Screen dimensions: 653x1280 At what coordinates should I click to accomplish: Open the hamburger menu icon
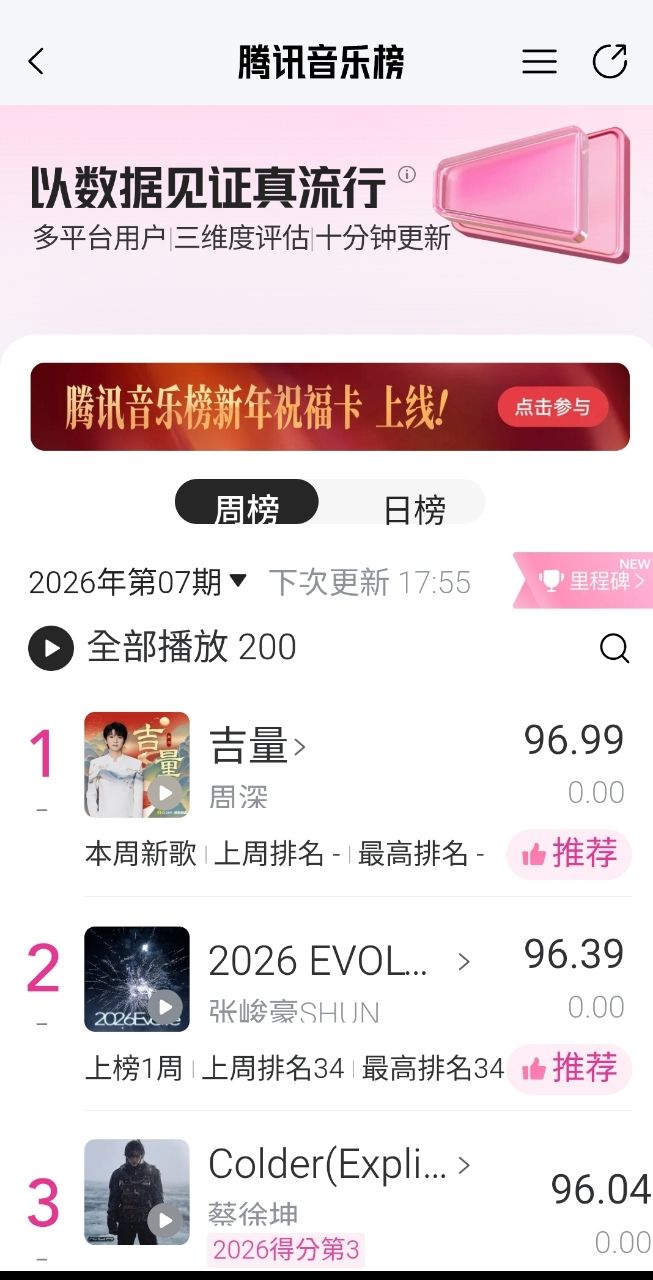pyautogui.click(x=539, y=62)
